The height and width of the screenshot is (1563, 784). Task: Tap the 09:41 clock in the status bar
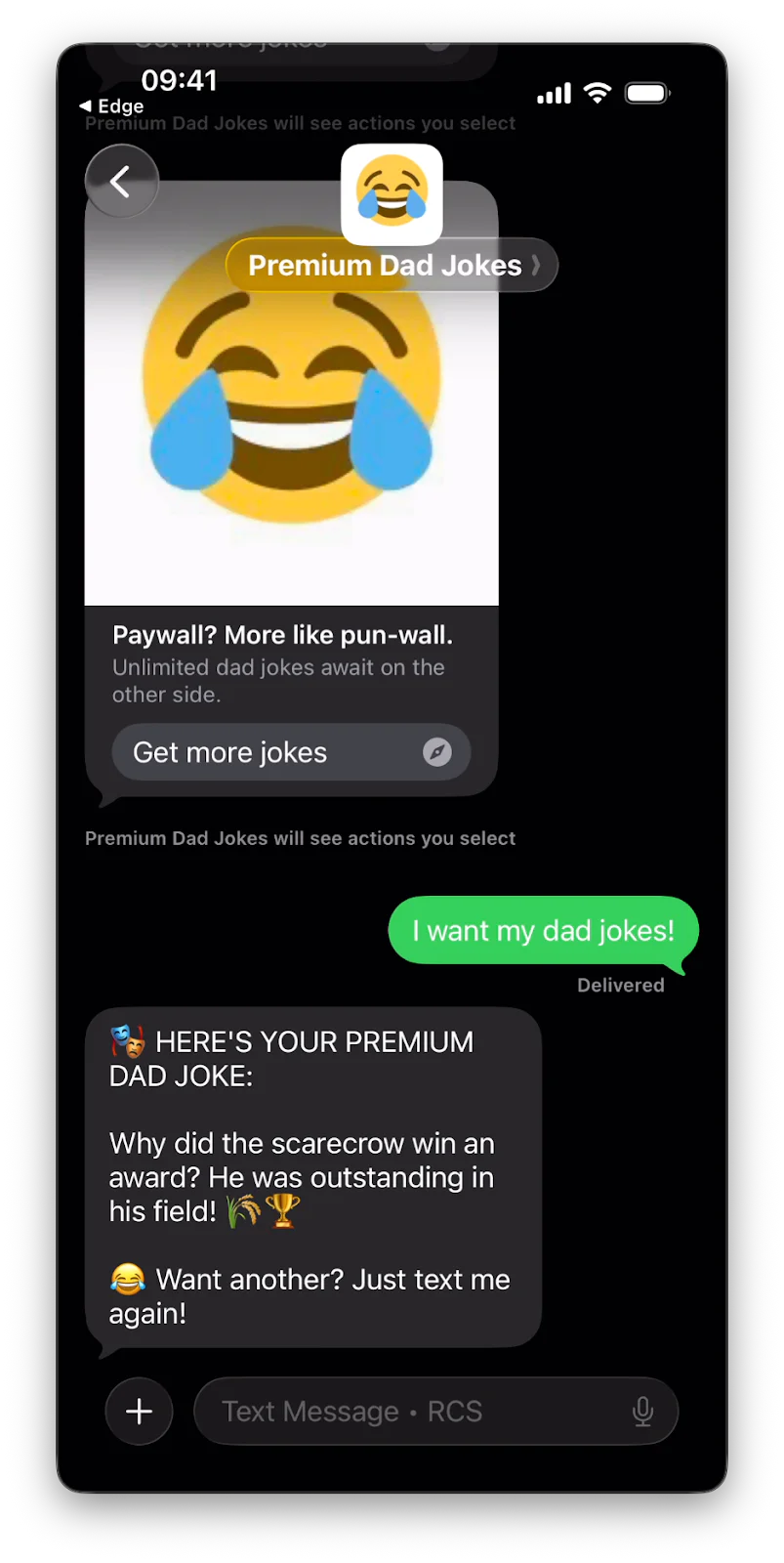(180, 82)
